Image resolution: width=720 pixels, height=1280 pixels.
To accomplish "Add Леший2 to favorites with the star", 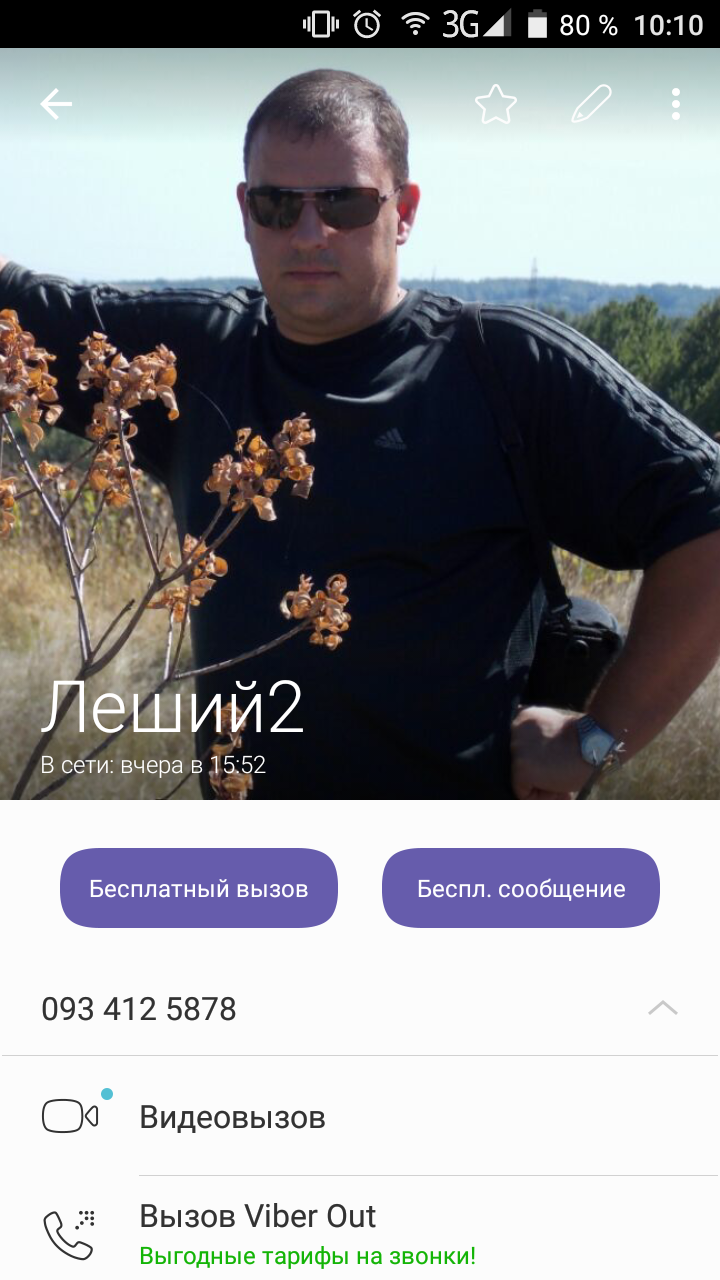I will point(495,104).
